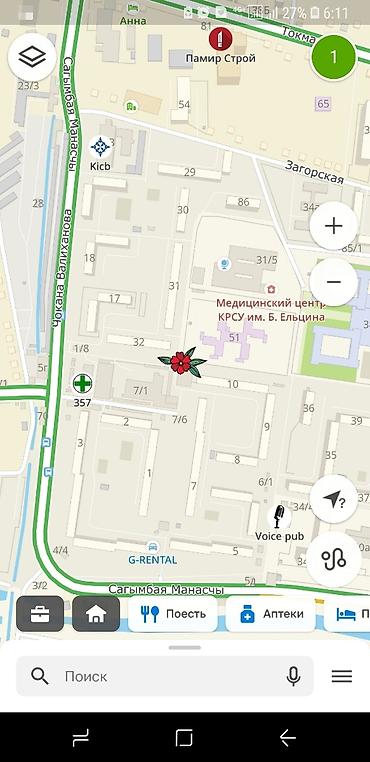Locate my position with the arrow button
This screenshot has height=762, width=370.
point(334,499)
